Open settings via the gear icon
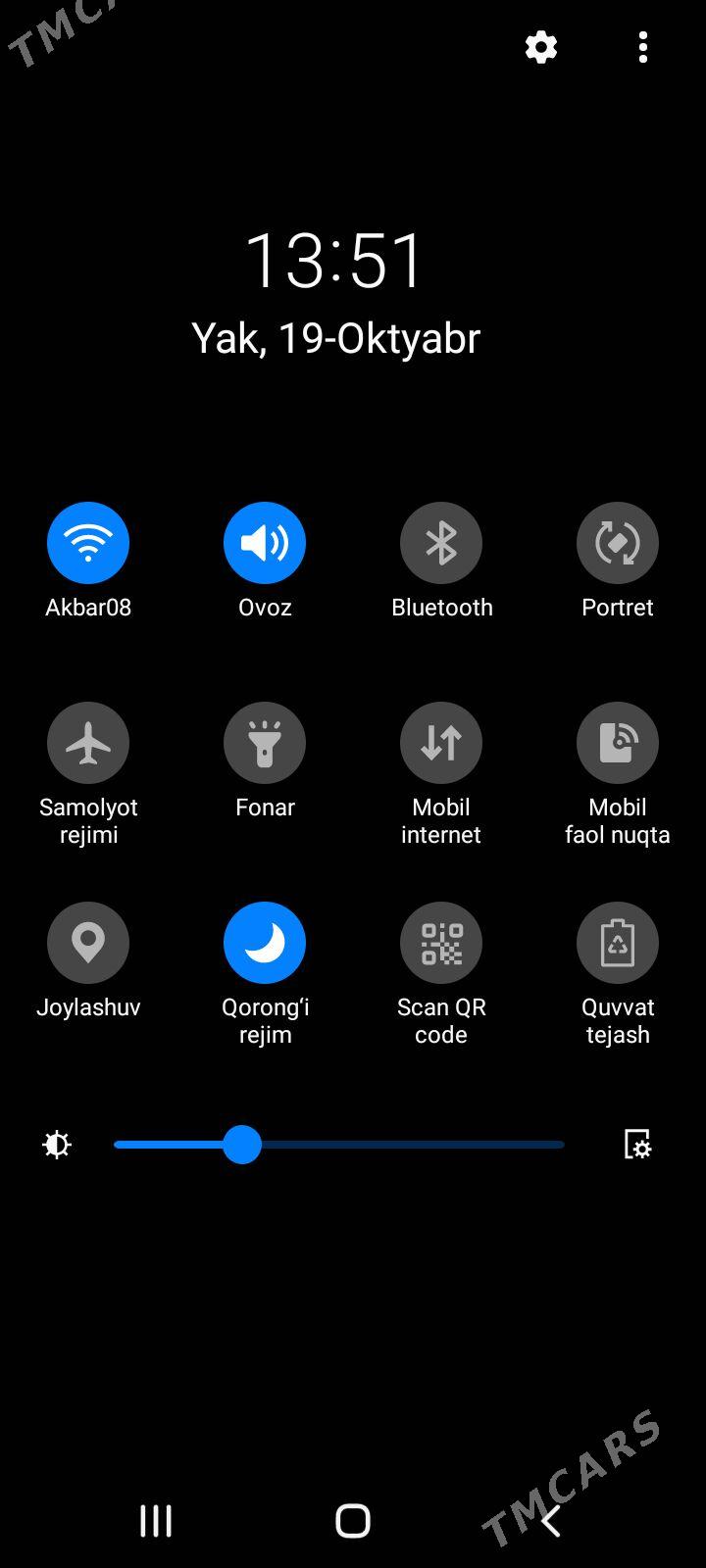The image size is (706, 1568). coord(541,47)
